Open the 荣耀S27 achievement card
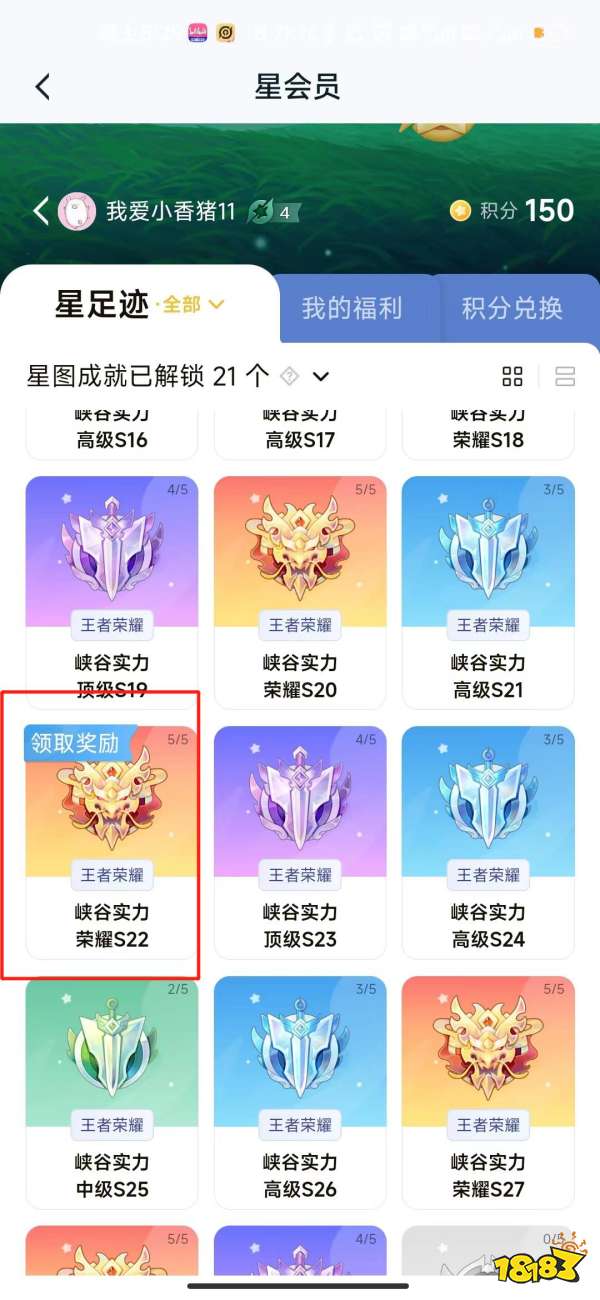 pos(488,1090)
